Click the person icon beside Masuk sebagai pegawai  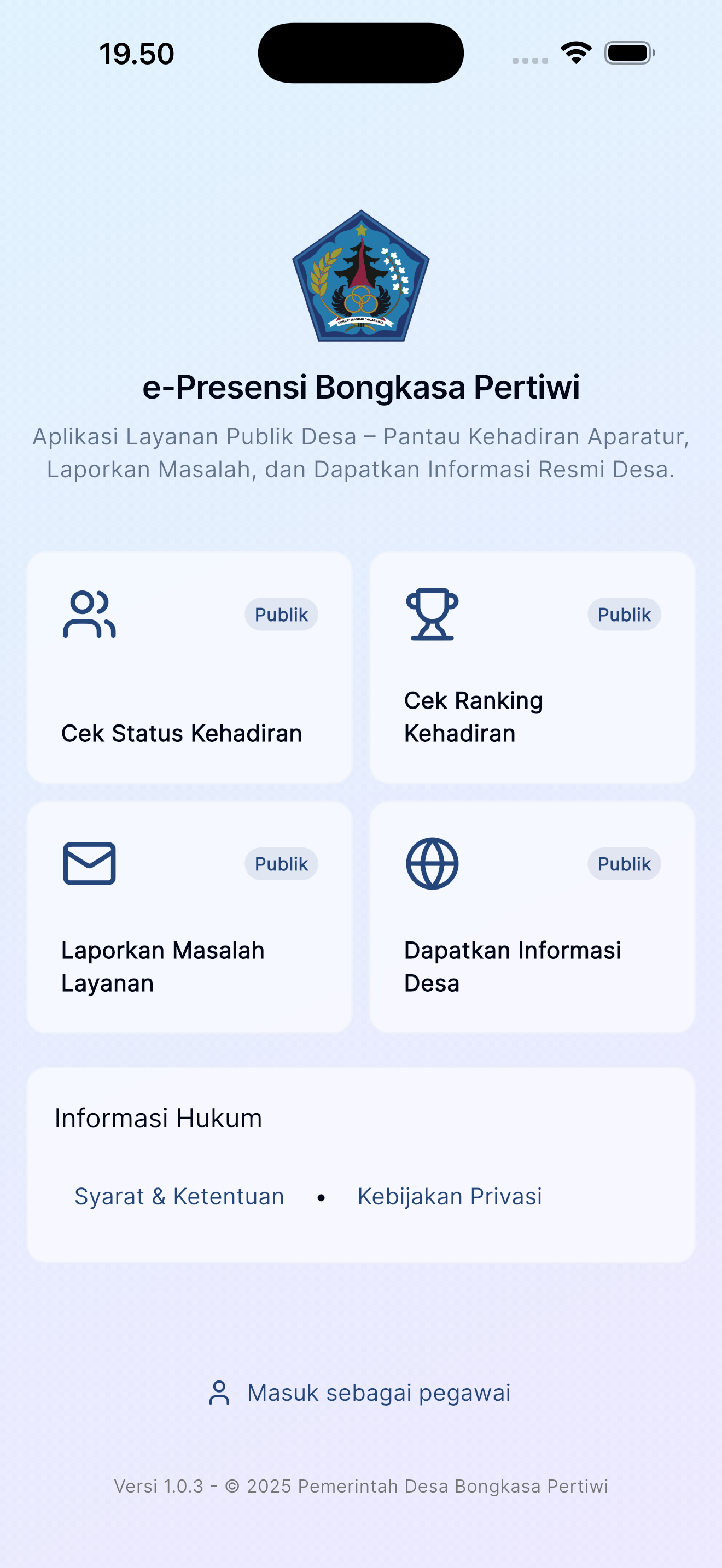click(219, 1392)
